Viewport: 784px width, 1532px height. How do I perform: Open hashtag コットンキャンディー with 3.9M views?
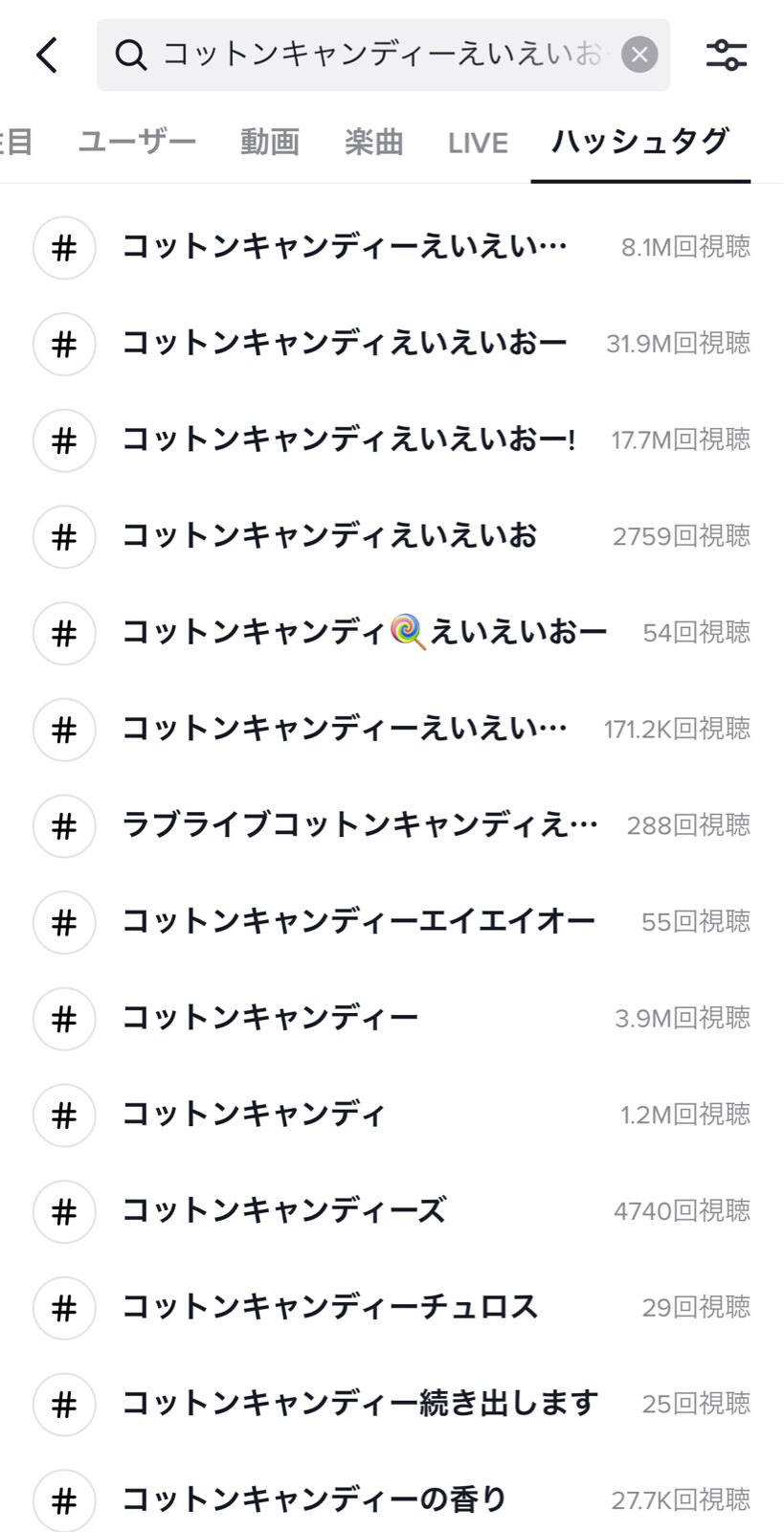click(392, 1018)
